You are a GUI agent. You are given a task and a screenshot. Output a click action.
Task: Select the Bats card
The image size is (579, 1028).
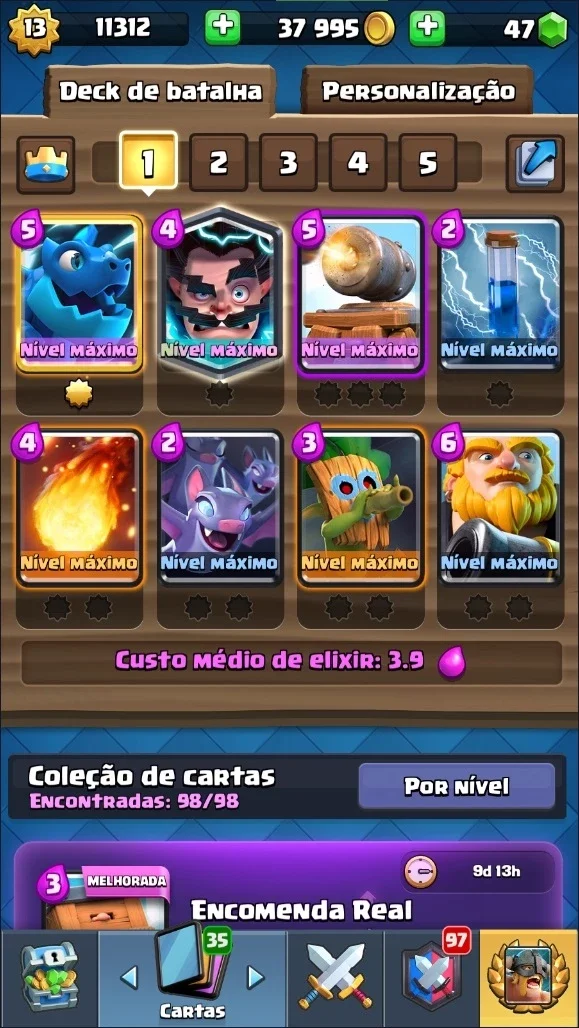220,507
